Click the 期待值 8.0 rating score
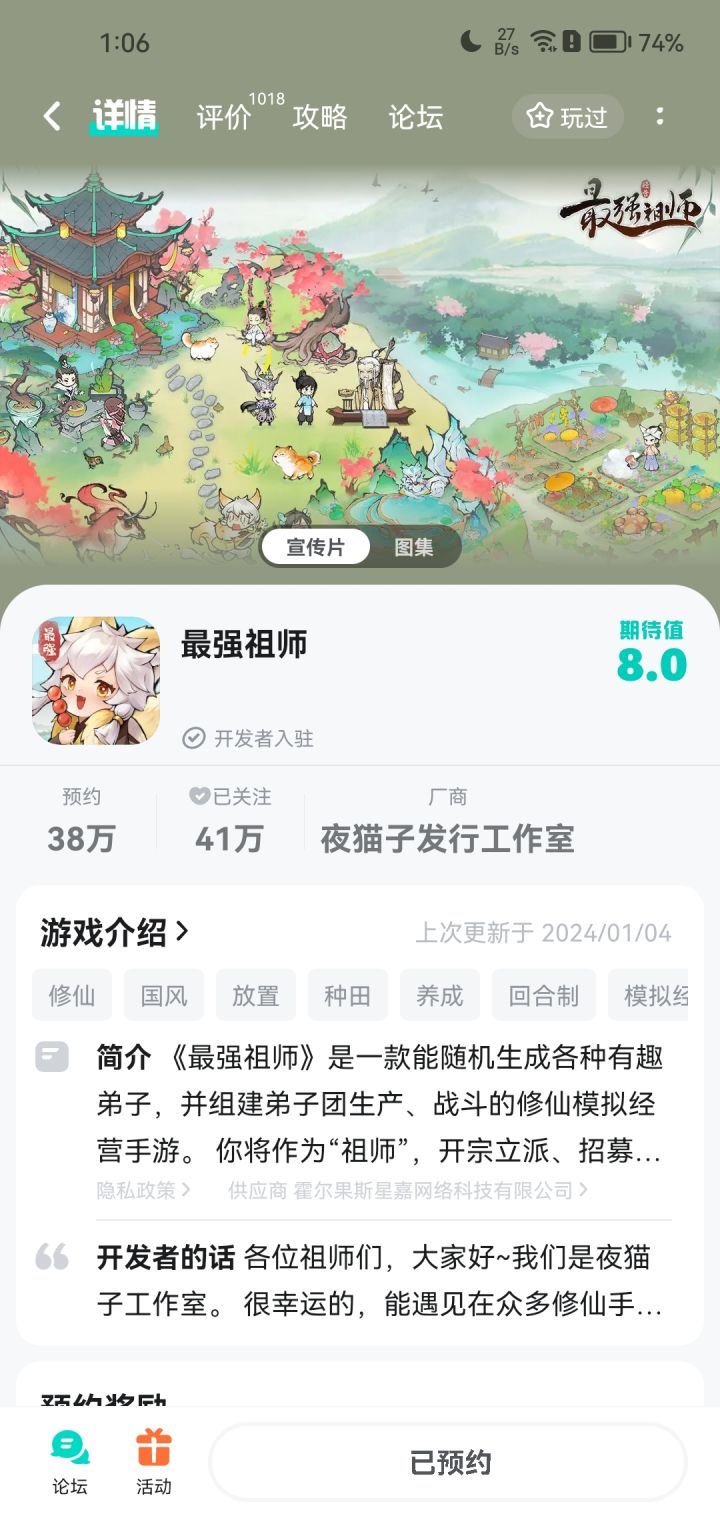This screenshot has height=1540, width=720. (650, 660)
